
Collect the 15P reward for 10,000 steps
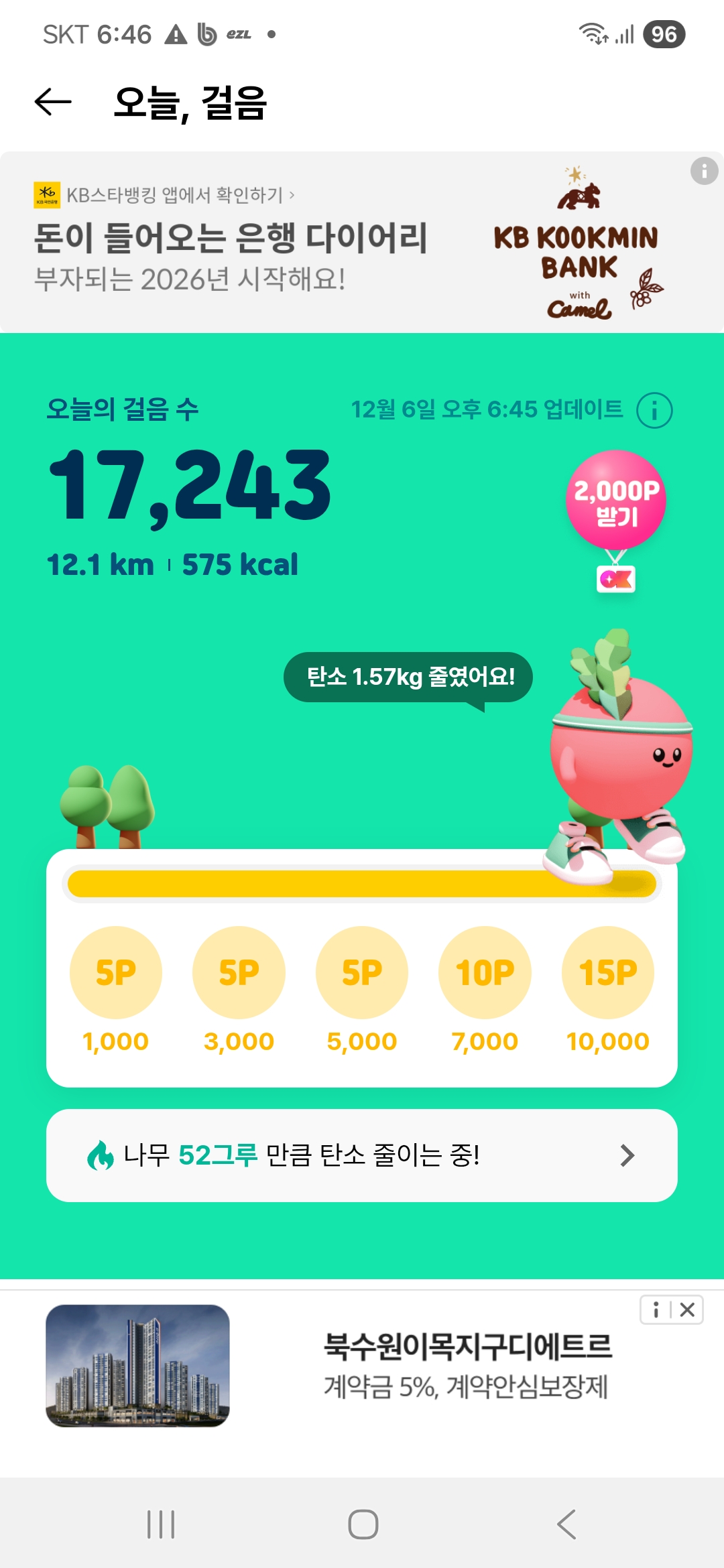click(607, 973)
